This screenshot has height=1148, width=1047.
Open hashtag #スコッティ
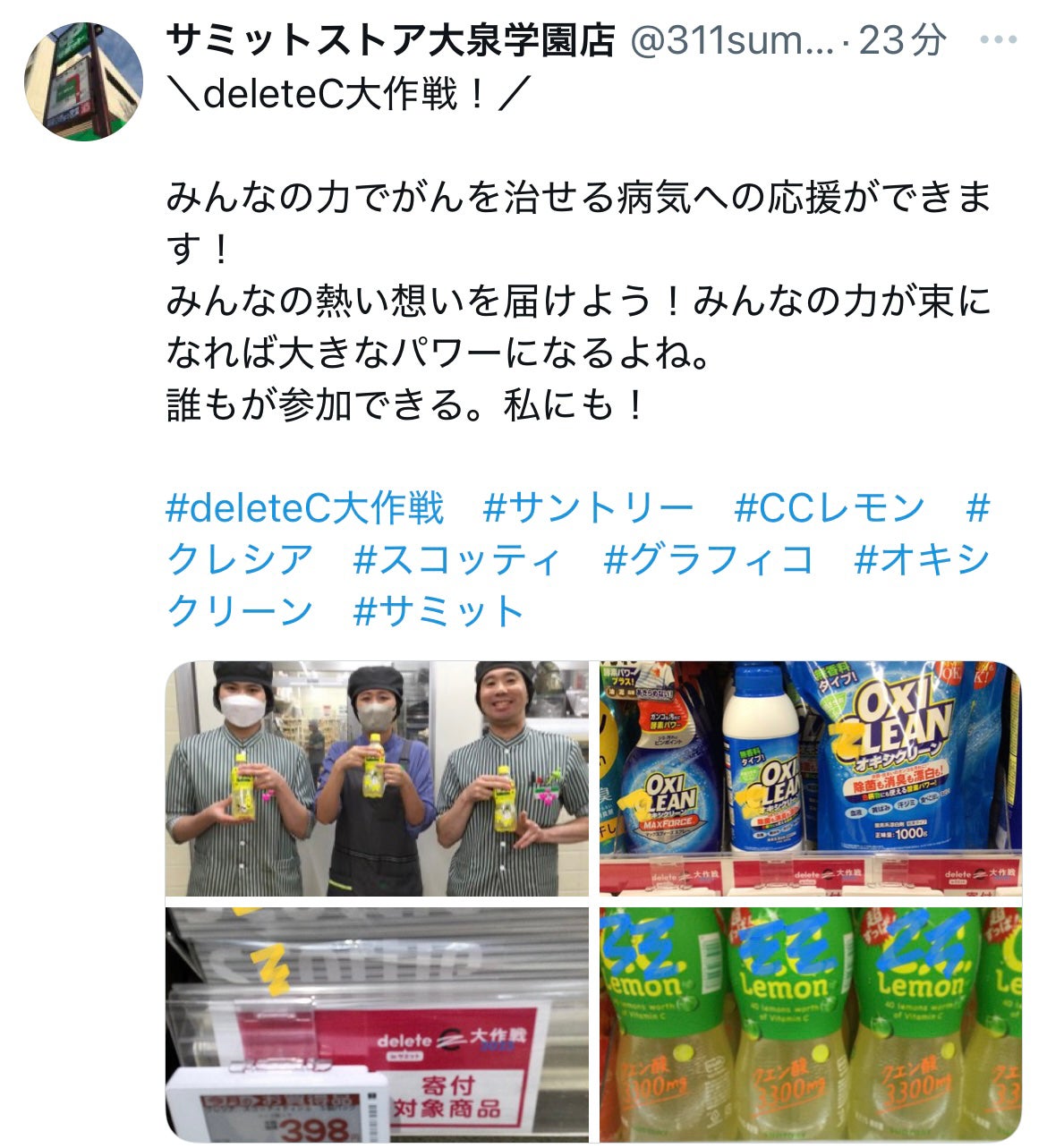tap(456, 560)
